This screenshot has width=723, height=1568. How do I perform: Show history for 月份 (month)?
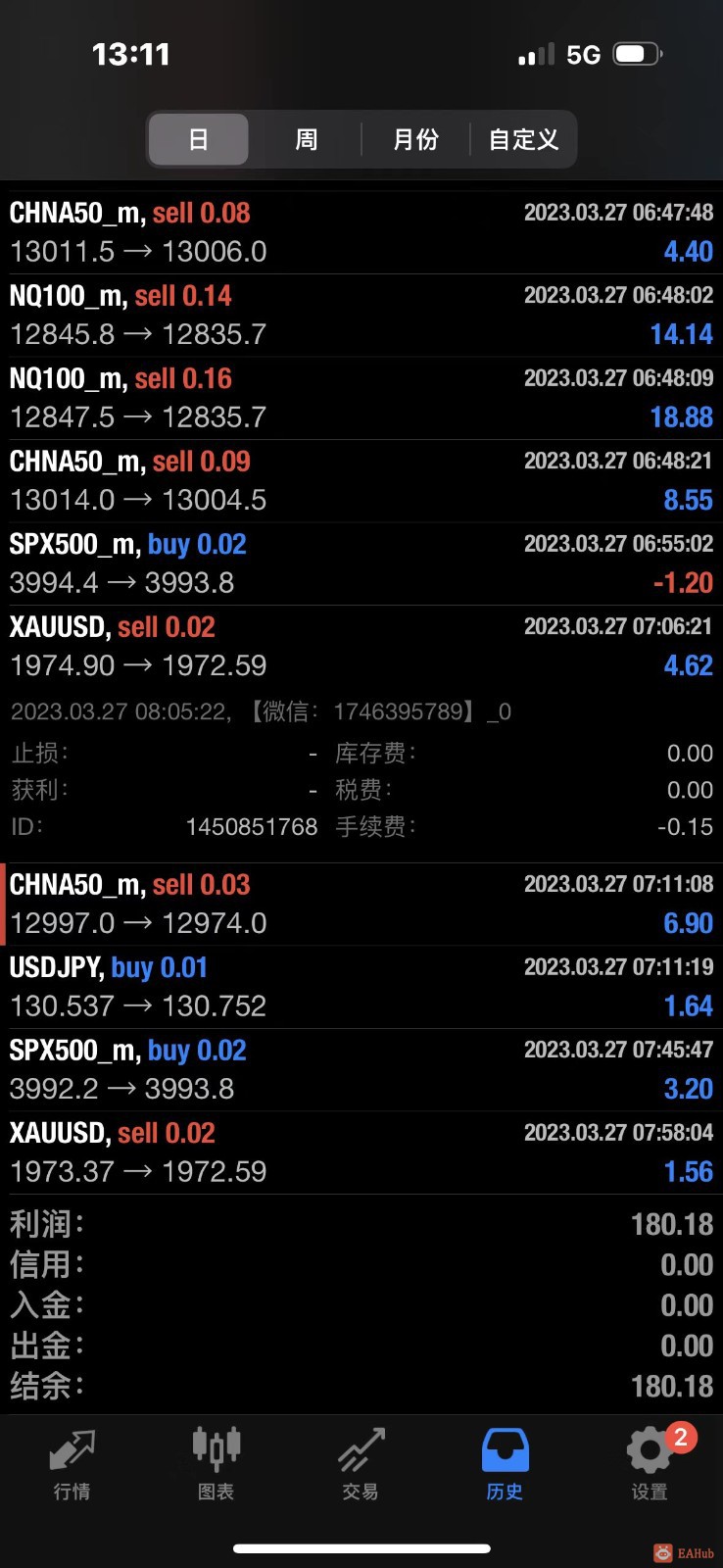point(415,140)
